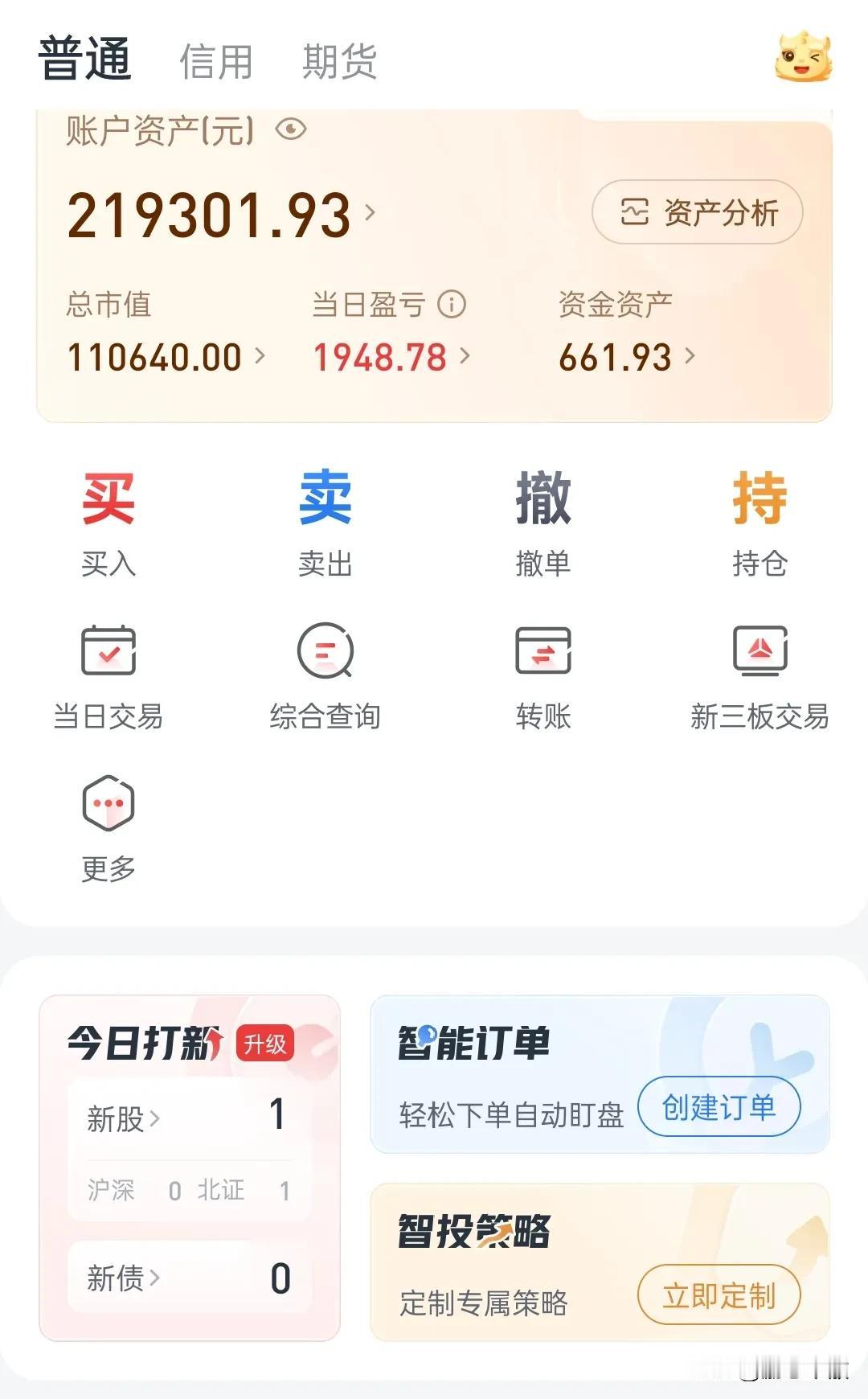Open the 资产分析 asset analysis panel

(698, 211)
